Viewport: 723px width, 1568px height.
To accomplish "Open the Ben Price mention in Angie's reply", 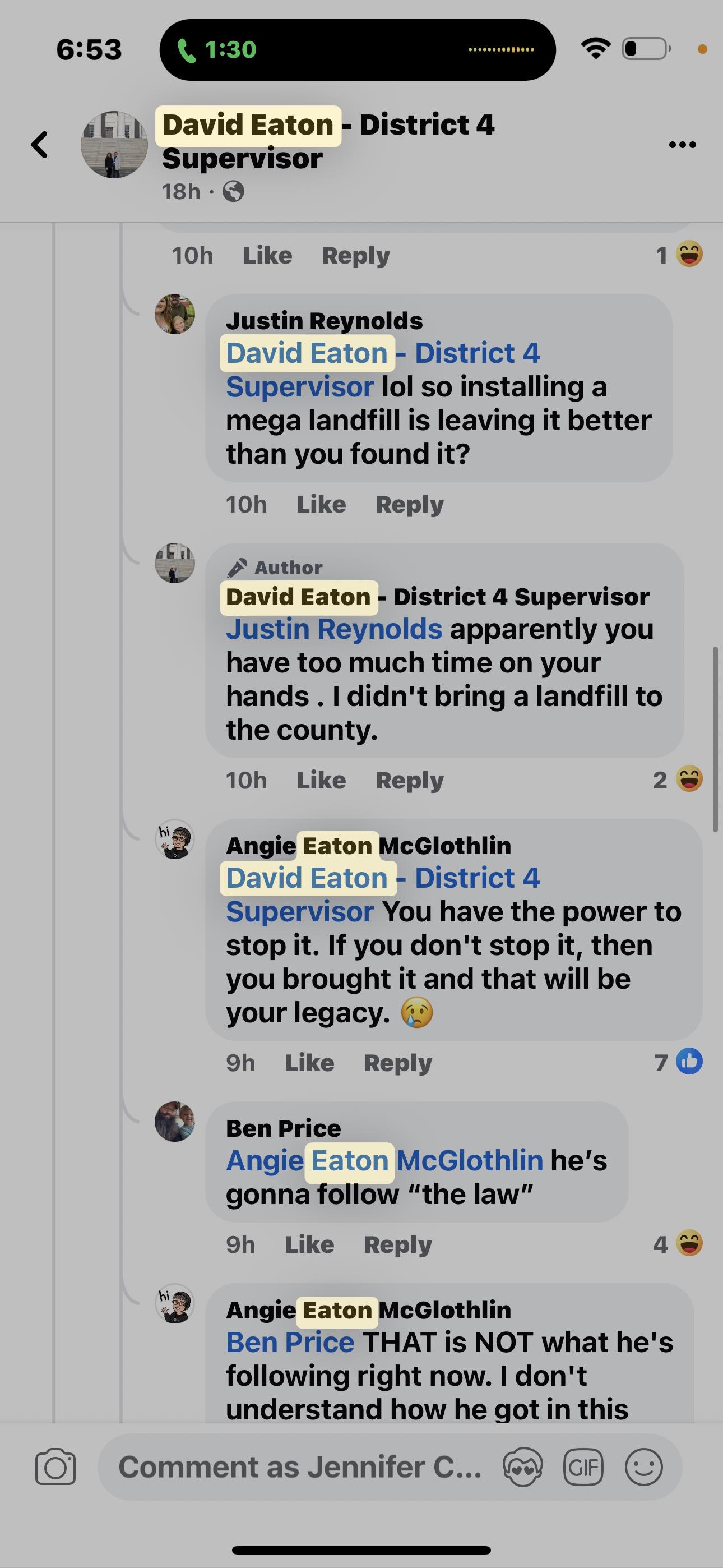I will 290,1343.
